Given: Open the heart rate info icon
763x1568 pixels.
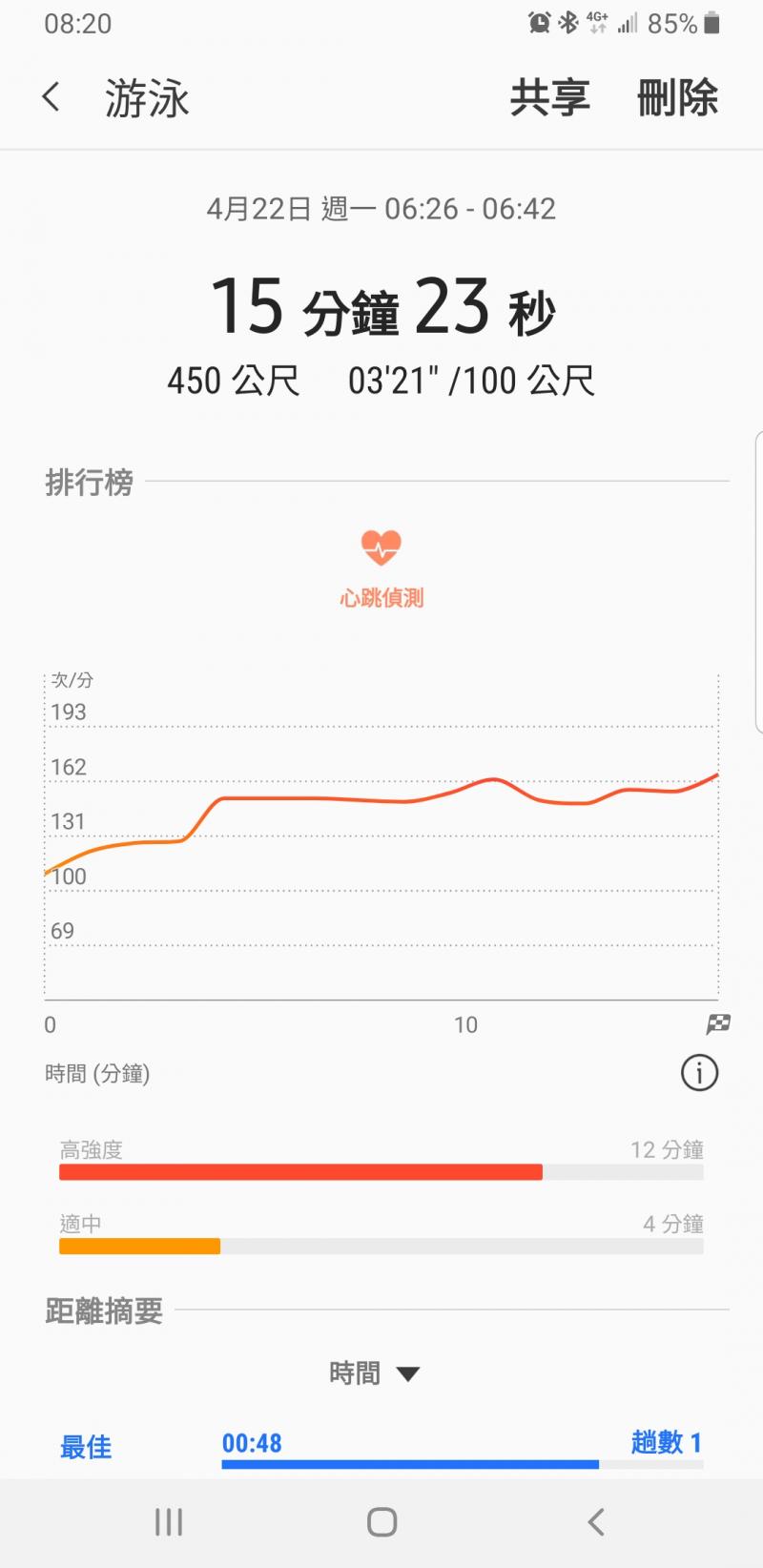Looking at the screenshot, I should click(699, 1073).
